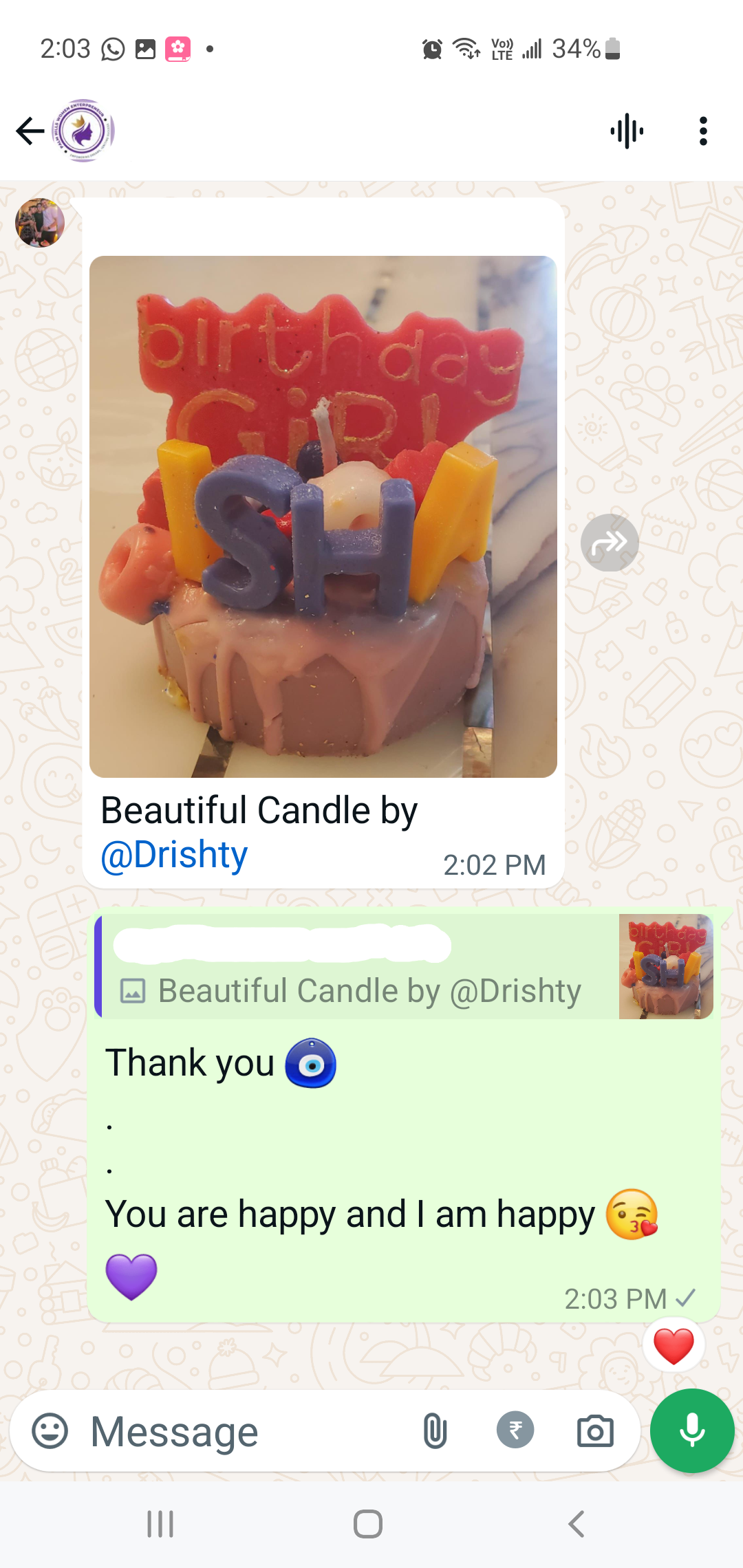Open the @Drishty mention link

click(x=174, y=855)
